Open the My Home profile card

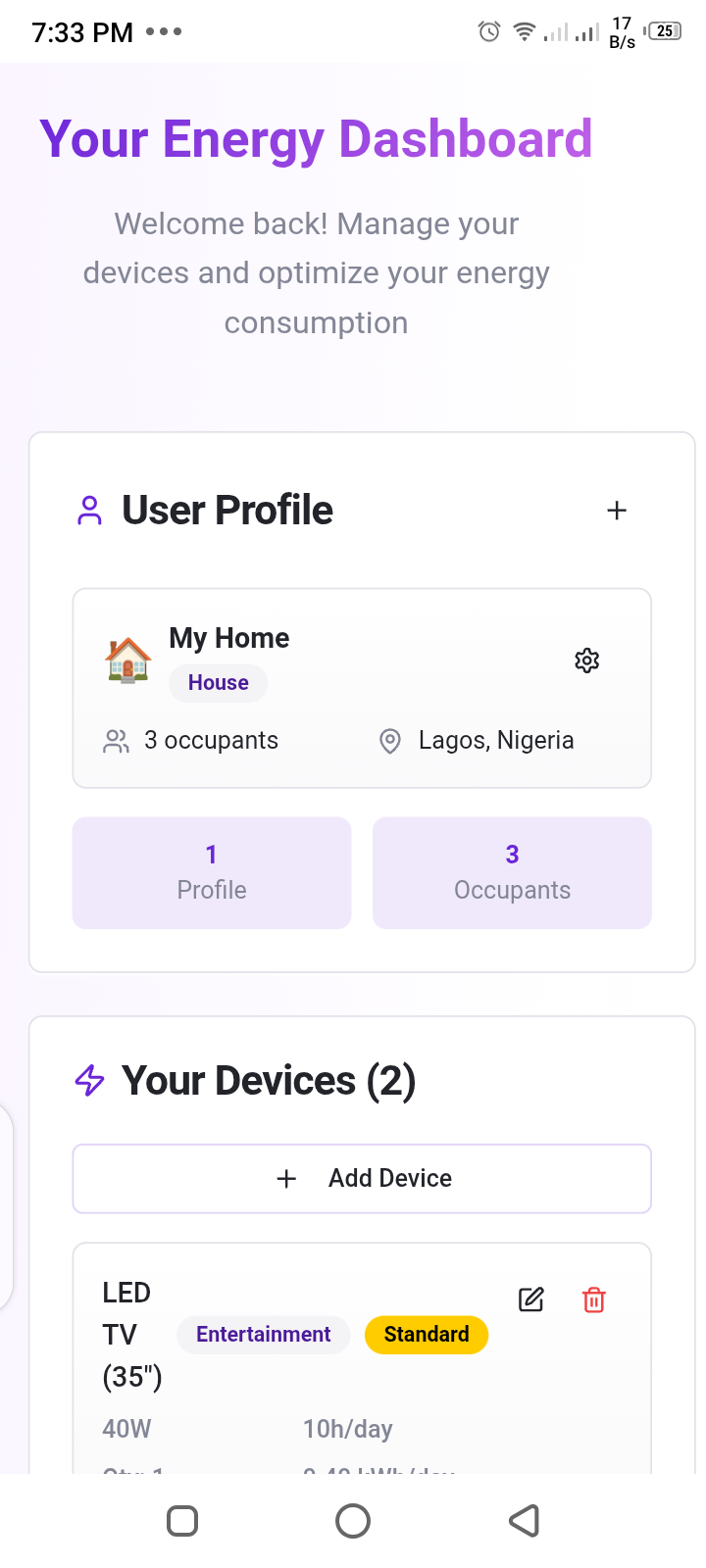(362, 688)
